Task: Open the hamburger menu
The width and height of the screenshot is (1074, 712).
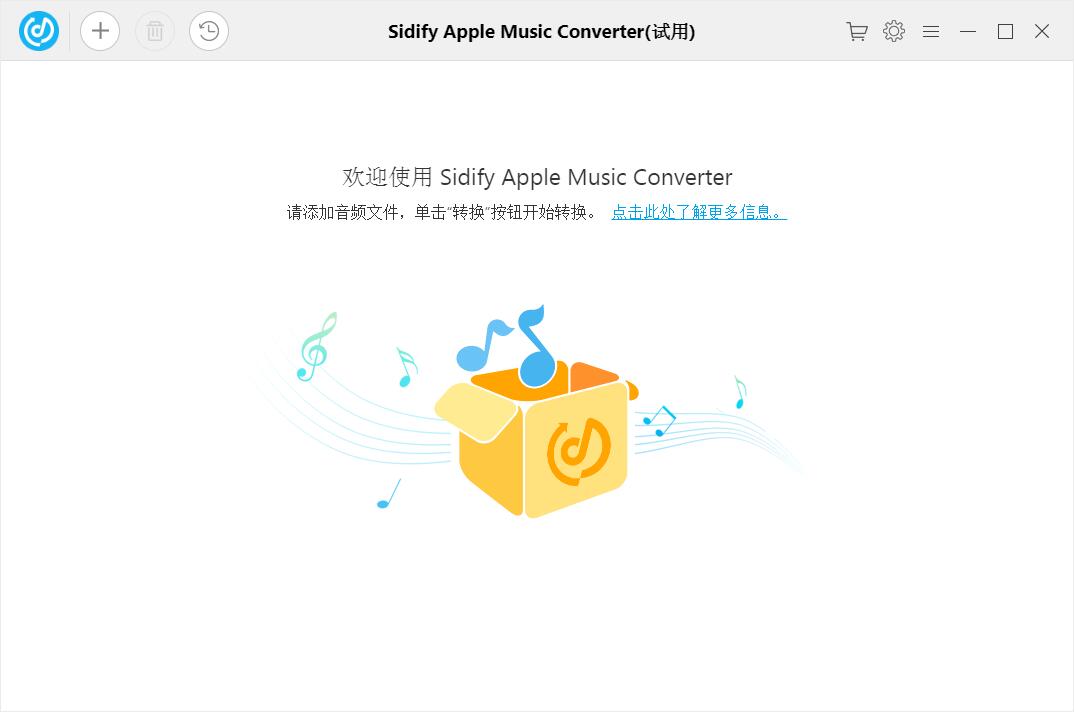Action: point(931,32)
